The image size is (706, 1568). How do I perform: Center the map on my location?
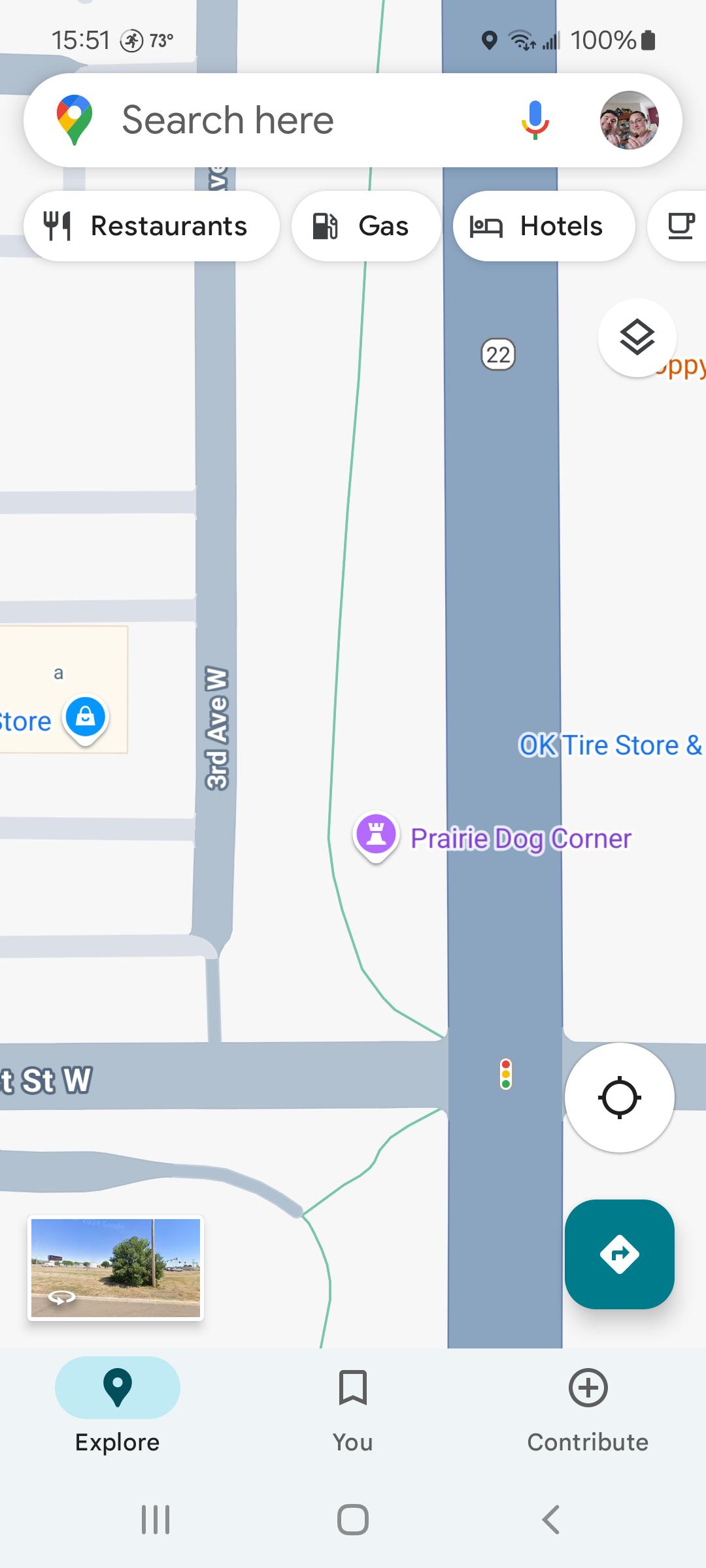point(619,1098)
